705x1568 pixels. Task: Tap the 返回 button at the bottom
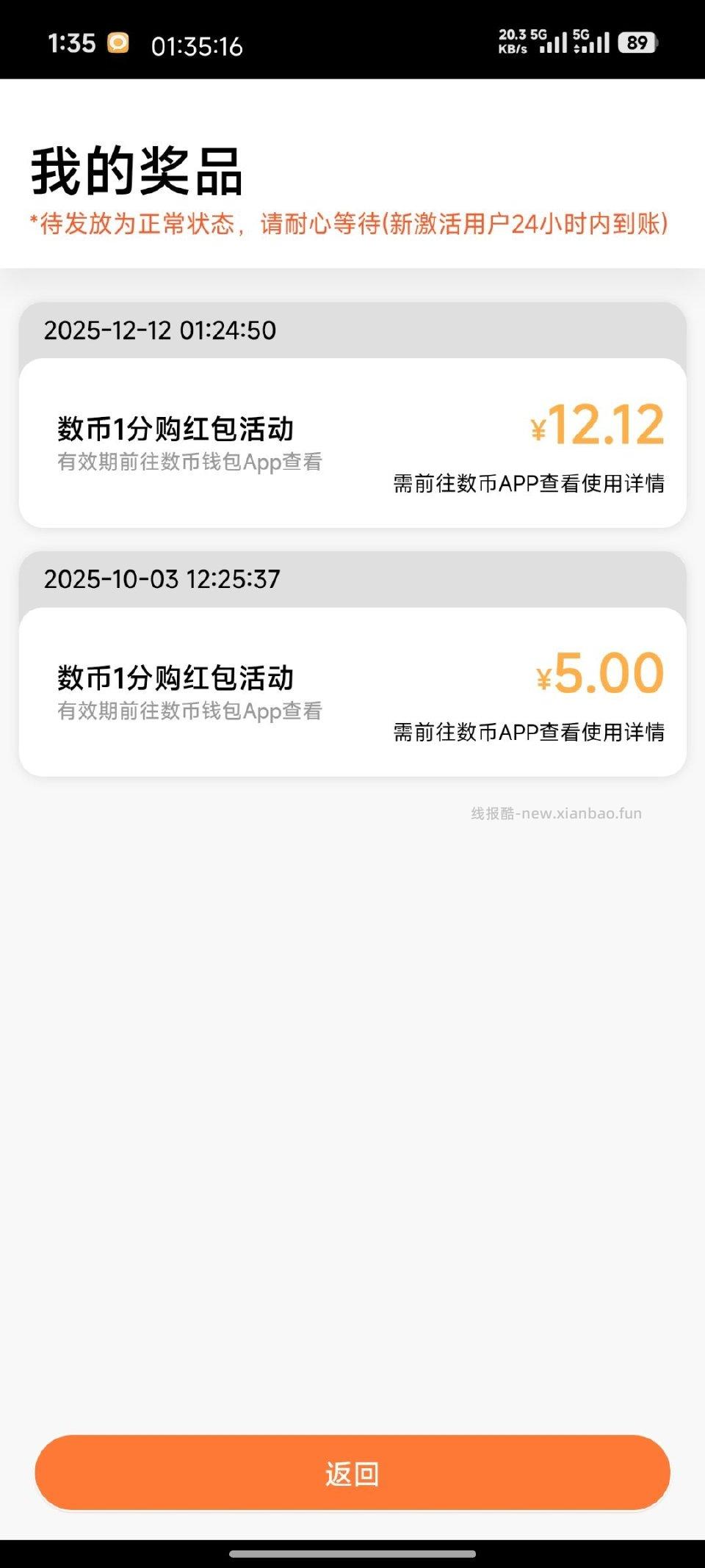352,1473
